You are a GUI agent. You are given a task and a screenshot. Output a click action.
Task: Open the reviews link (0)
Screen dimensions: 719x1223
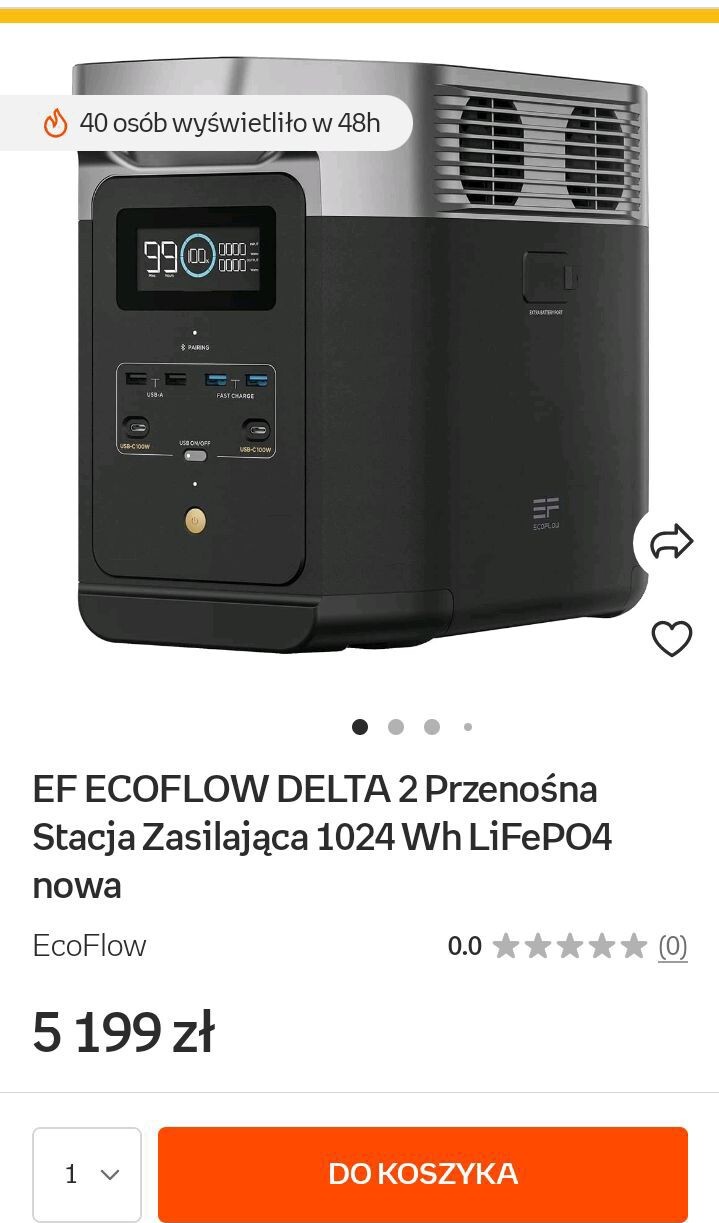pos(672,946)
